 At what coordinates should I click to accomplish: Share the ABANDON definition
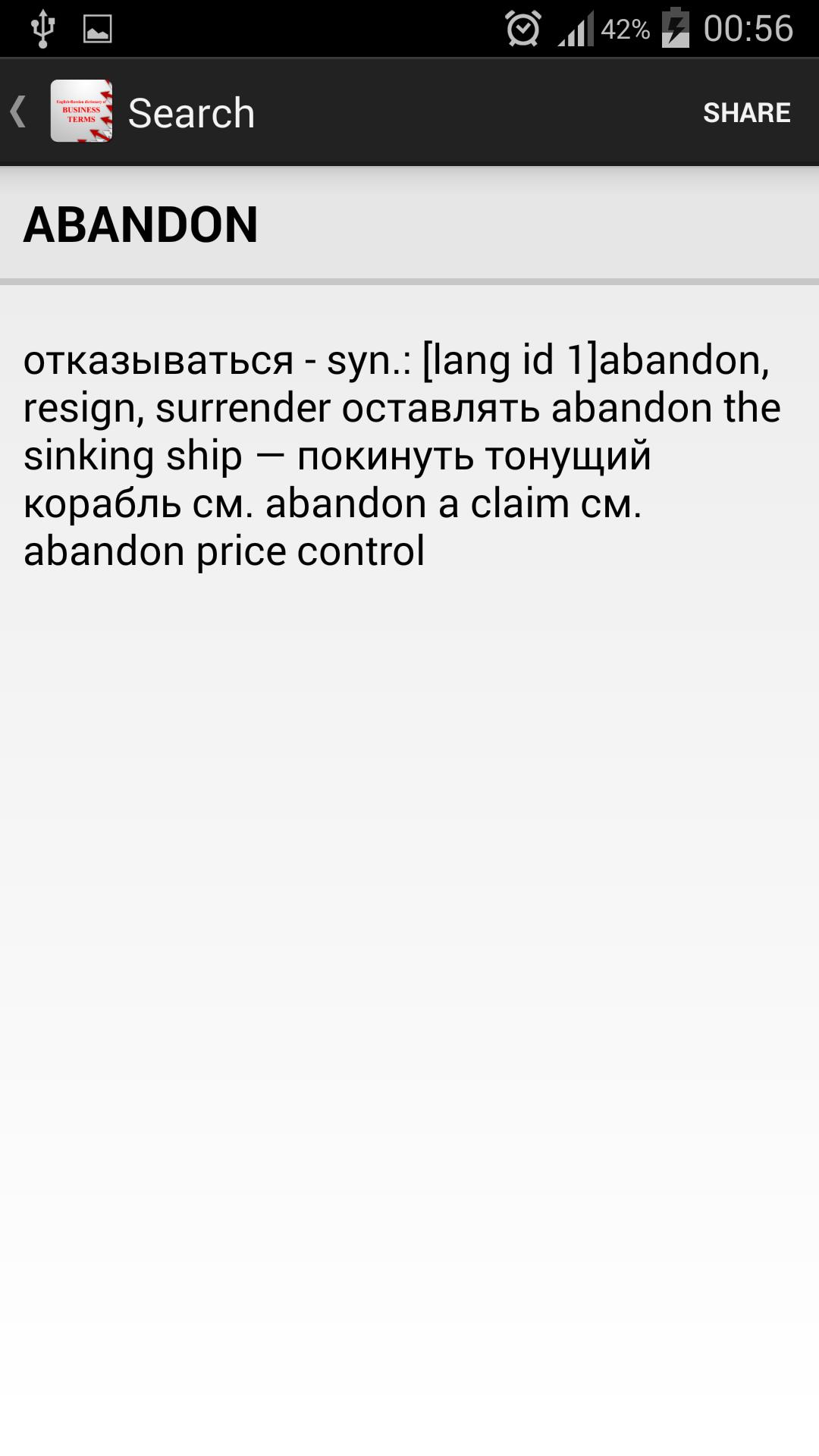click(746, 112)
